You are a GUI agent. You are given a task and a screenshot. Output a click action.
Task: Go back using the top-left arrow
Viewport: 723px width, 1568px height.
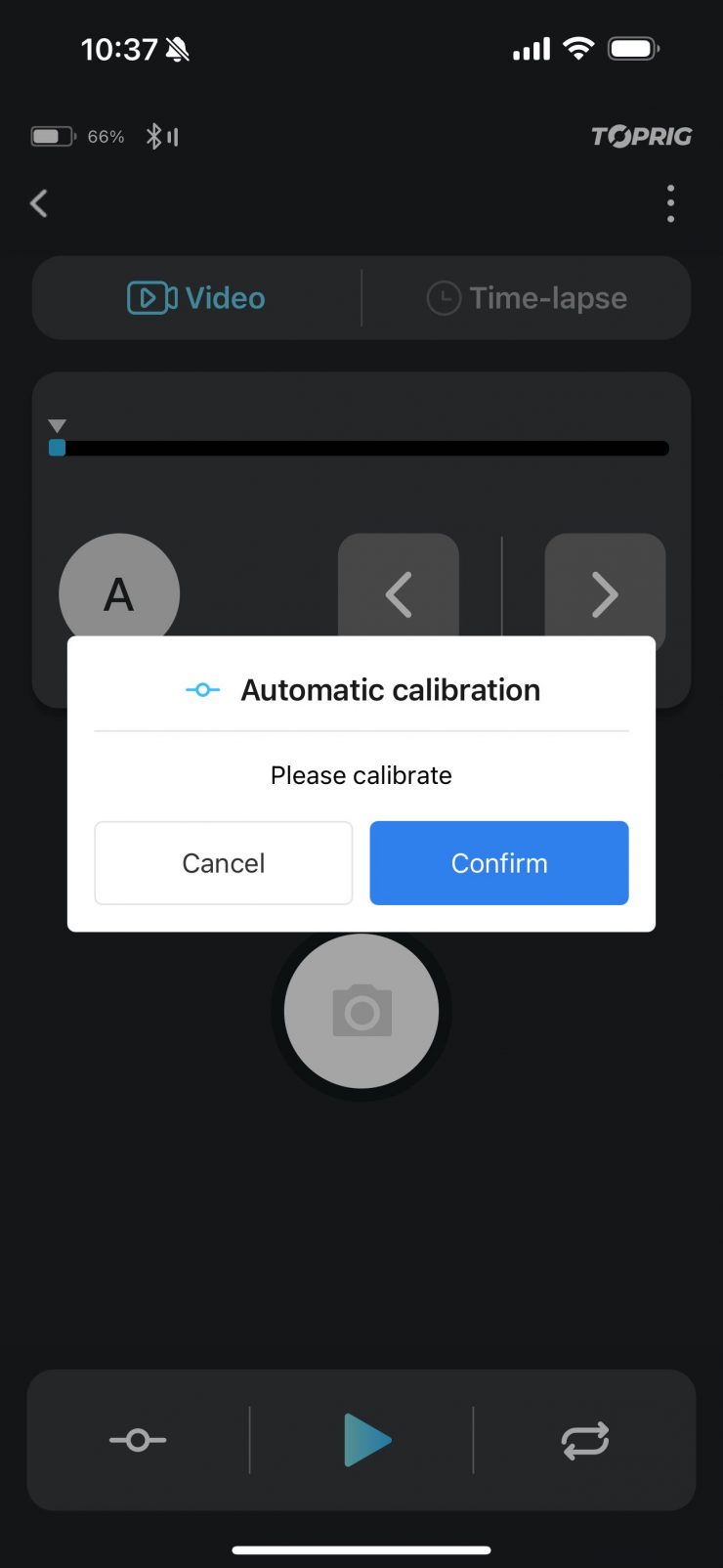[x=39, y=203]
